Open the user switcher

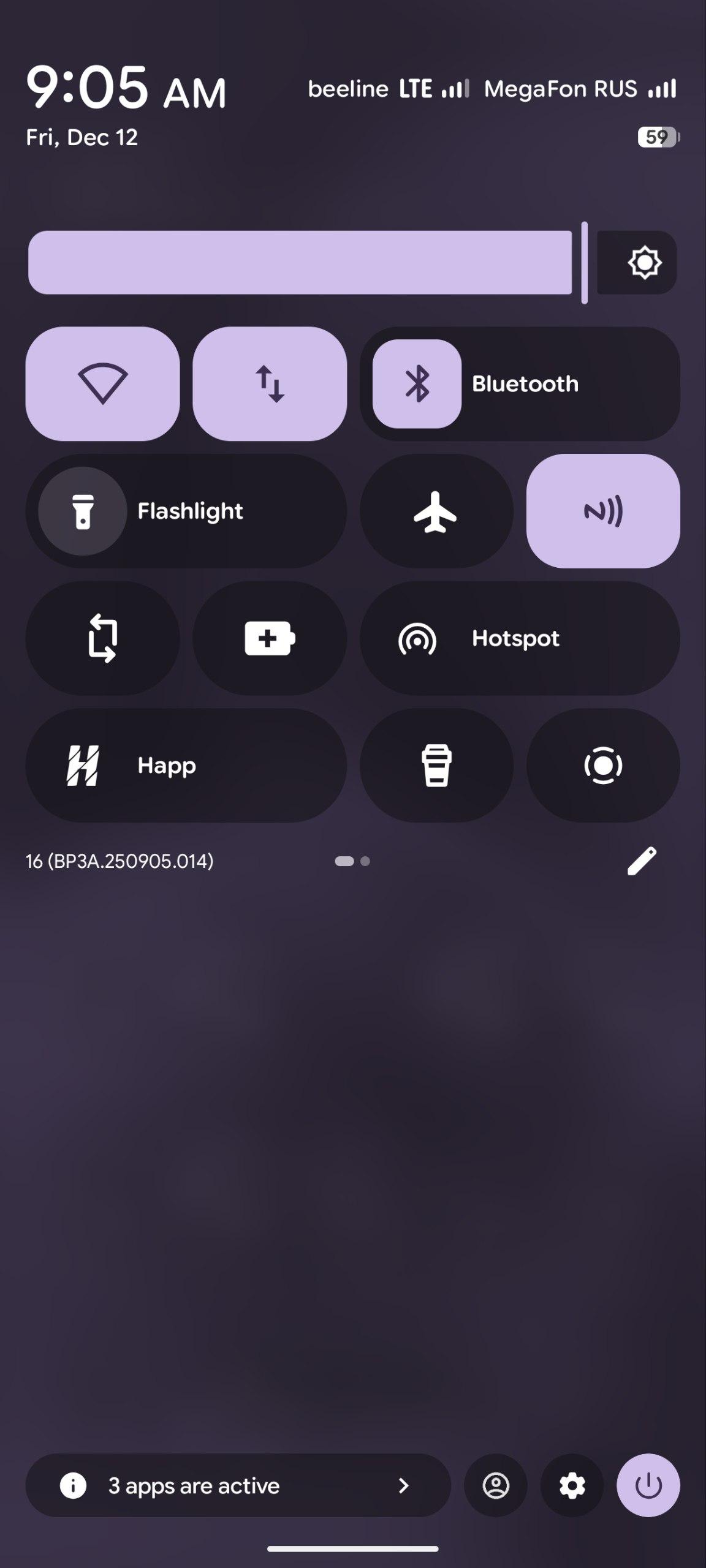tap(496, 1485)
